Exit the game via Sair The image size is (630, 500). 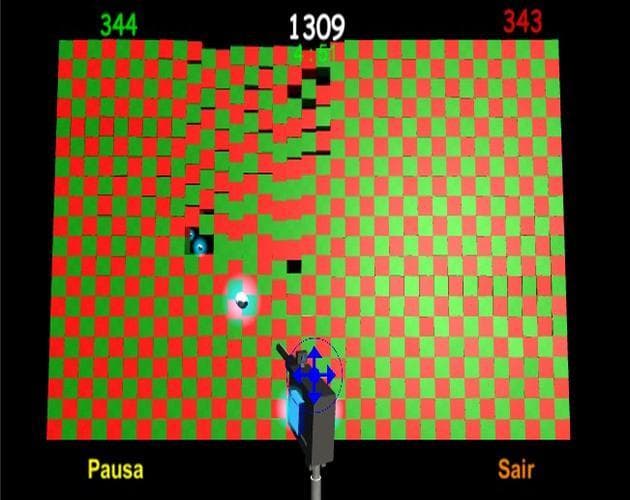(x=516, y=469)
